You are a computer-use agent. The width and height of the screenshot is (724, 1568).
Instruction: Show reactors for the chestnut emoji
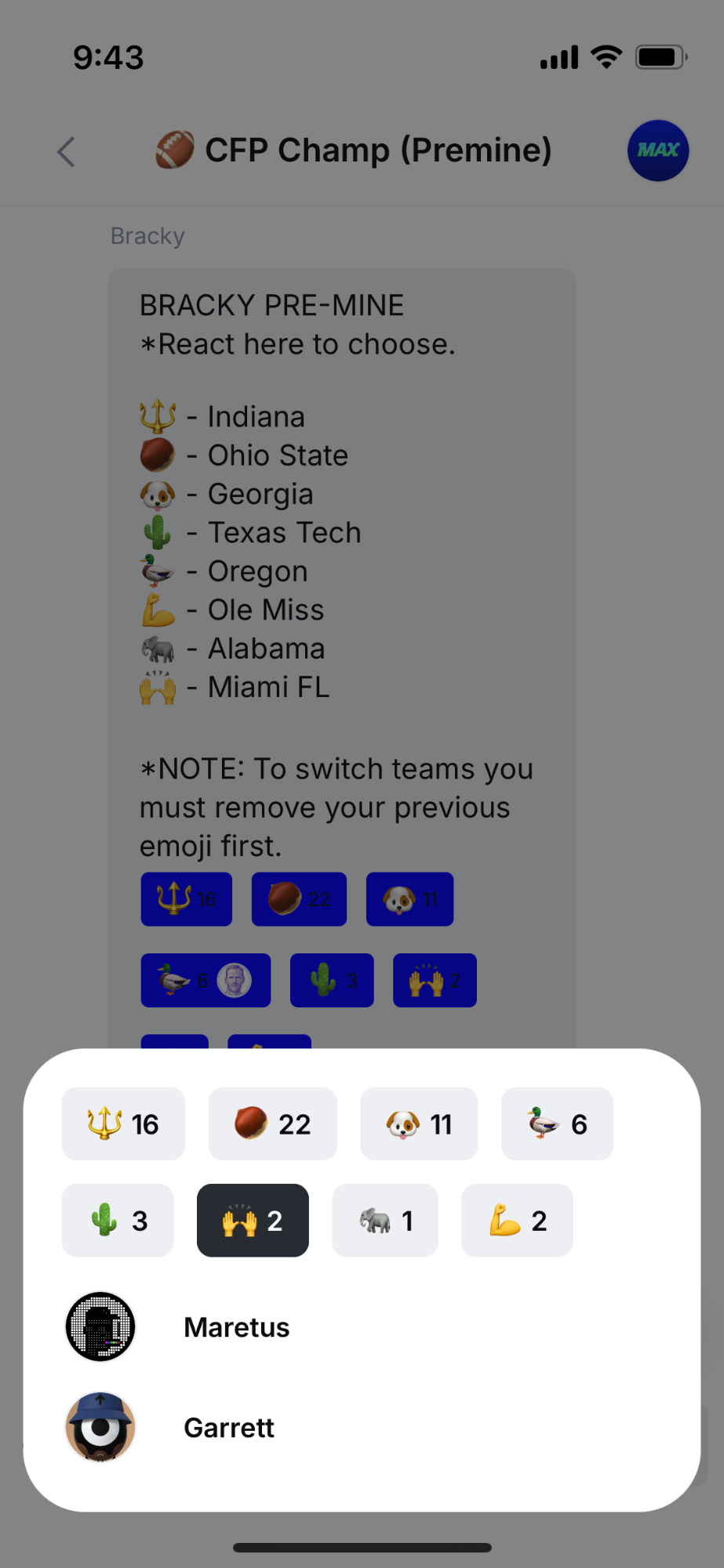272,1123
